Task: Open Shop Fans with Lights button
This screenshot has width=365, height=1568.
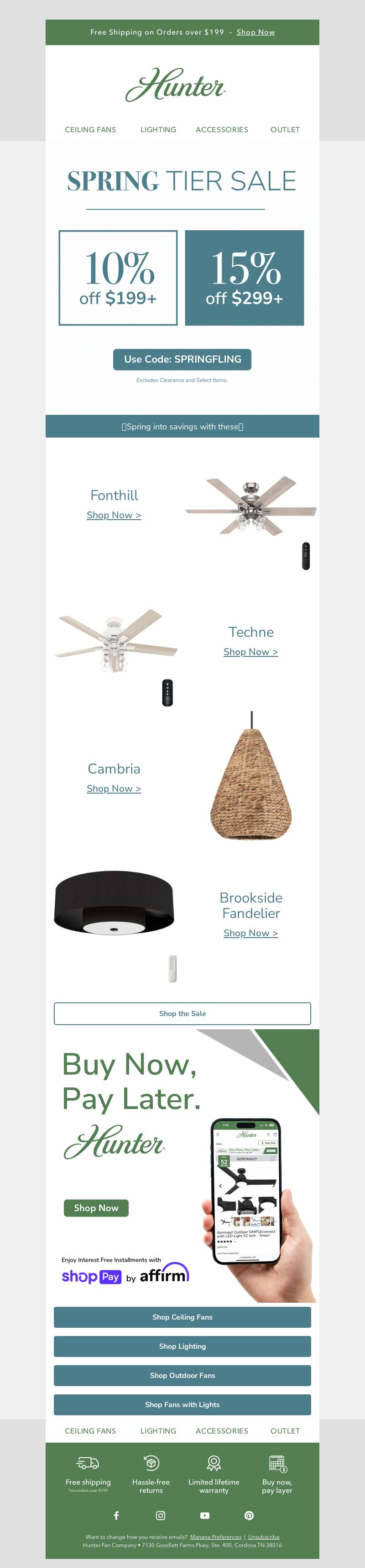Action: (182, 1405)
